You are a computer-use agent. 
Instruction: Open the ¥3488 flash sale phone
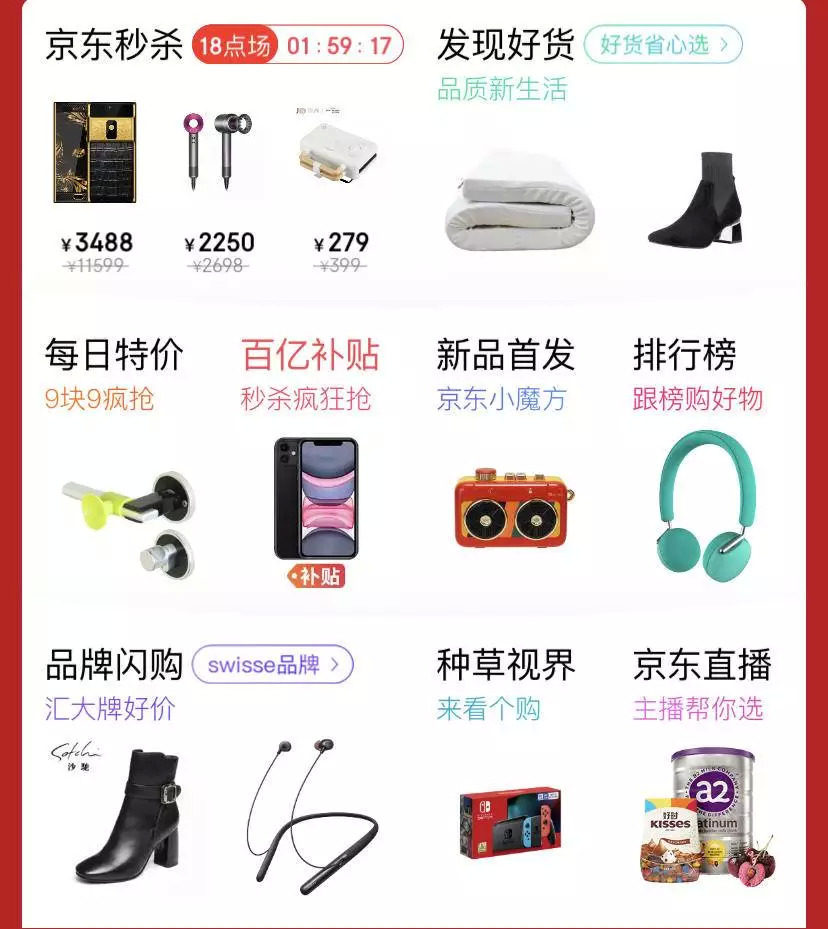95,153
